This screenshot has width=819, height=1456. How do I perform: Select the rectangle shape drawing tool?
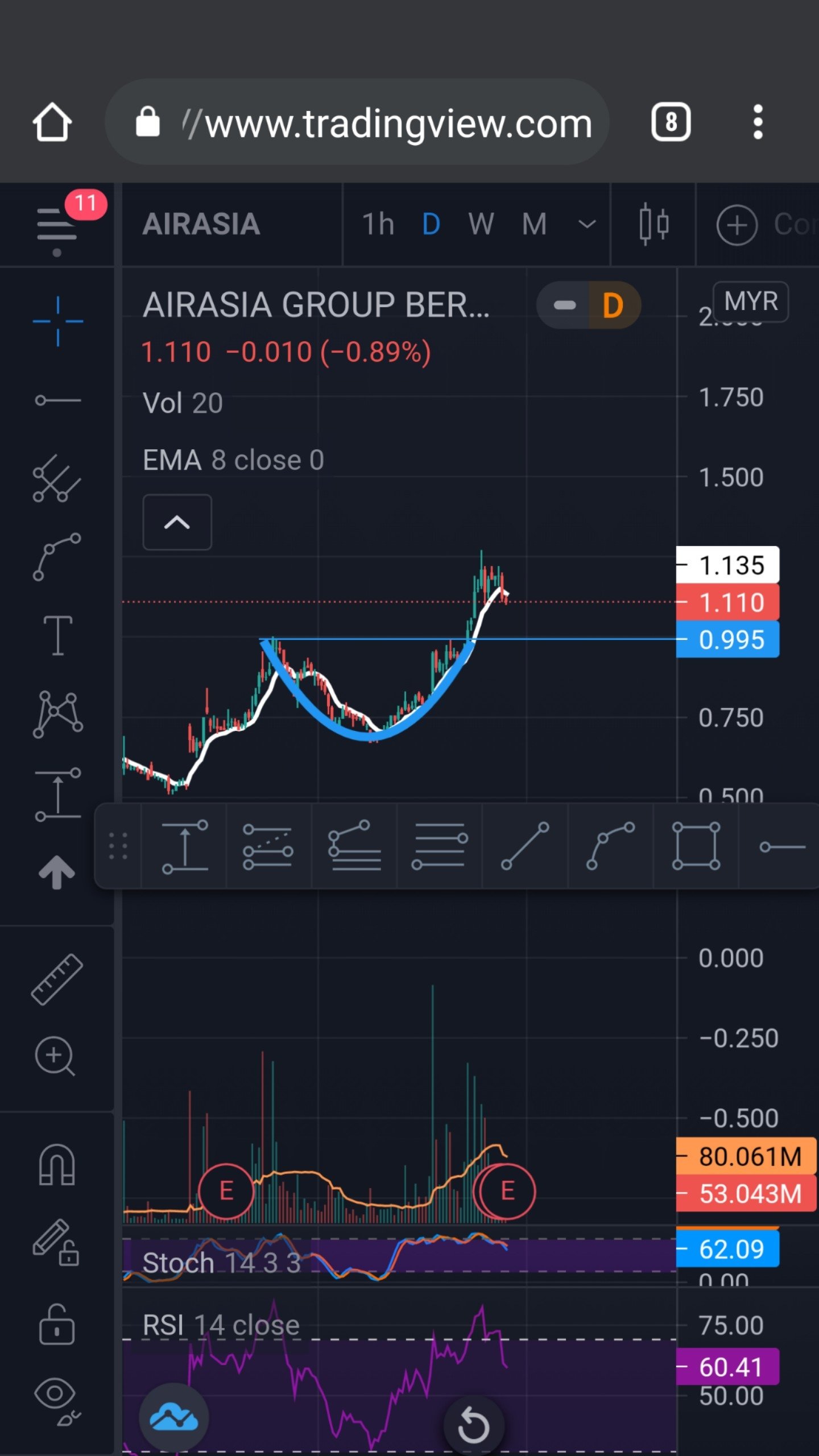click(696, 846)
